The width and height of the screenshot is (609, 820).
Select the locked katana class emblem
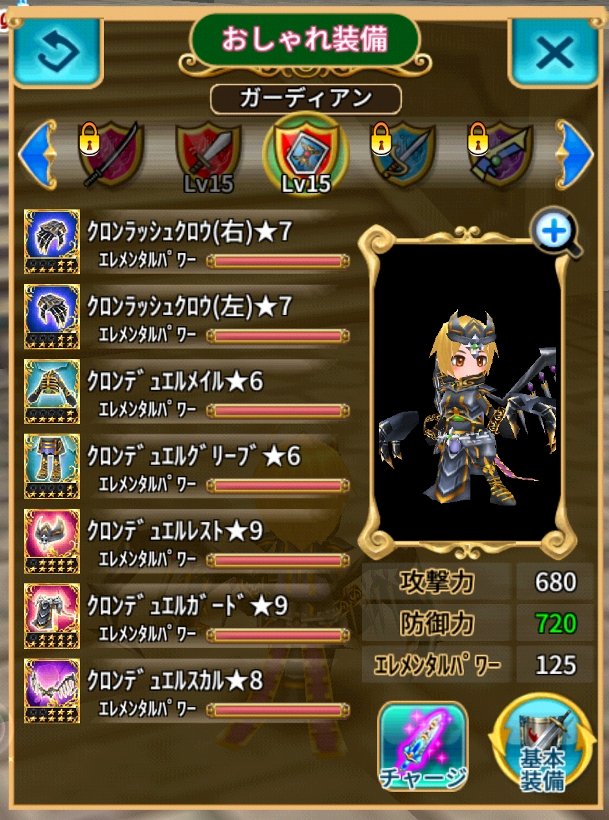coord(110,155)
